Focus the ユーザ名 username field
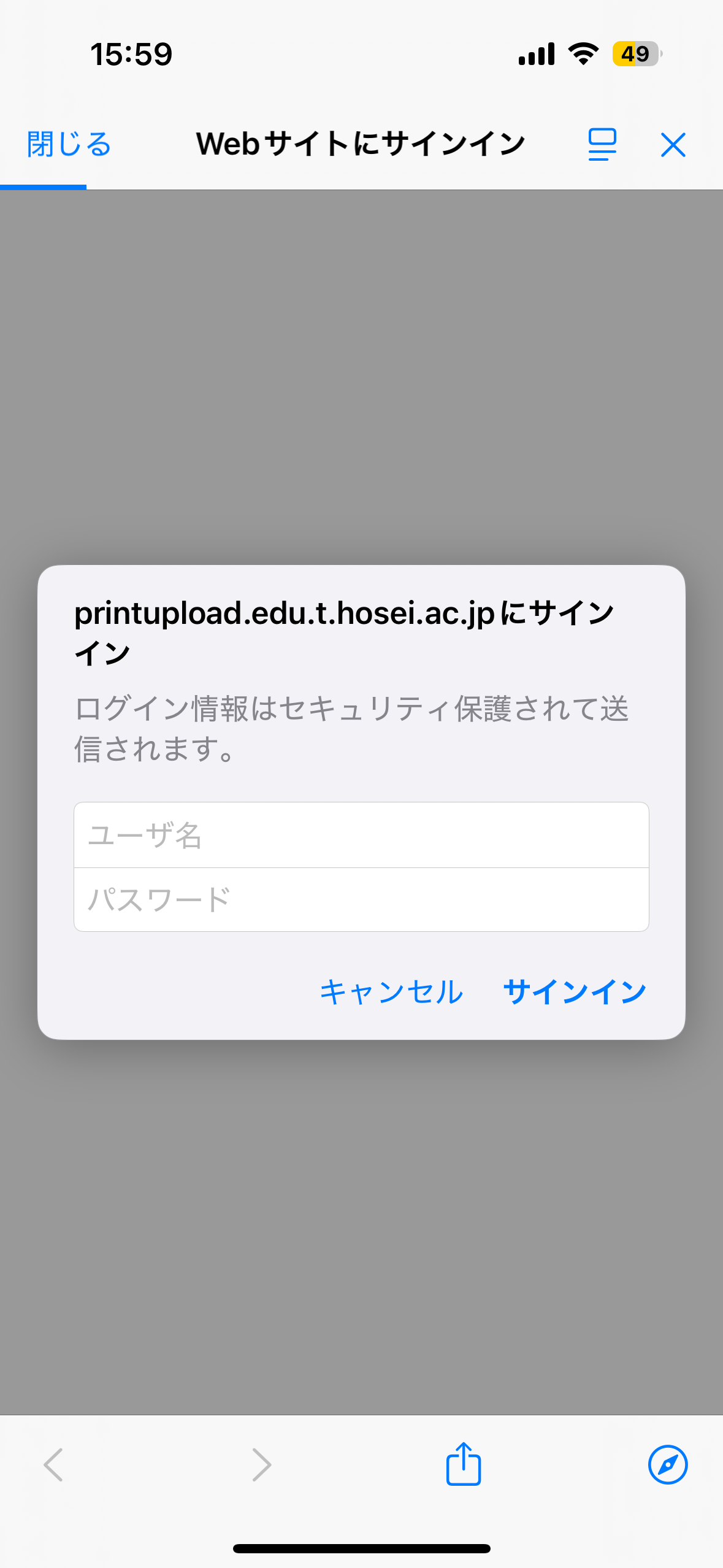The height and width of the screenshot is (1568, 723). click(x=361, y=835)
